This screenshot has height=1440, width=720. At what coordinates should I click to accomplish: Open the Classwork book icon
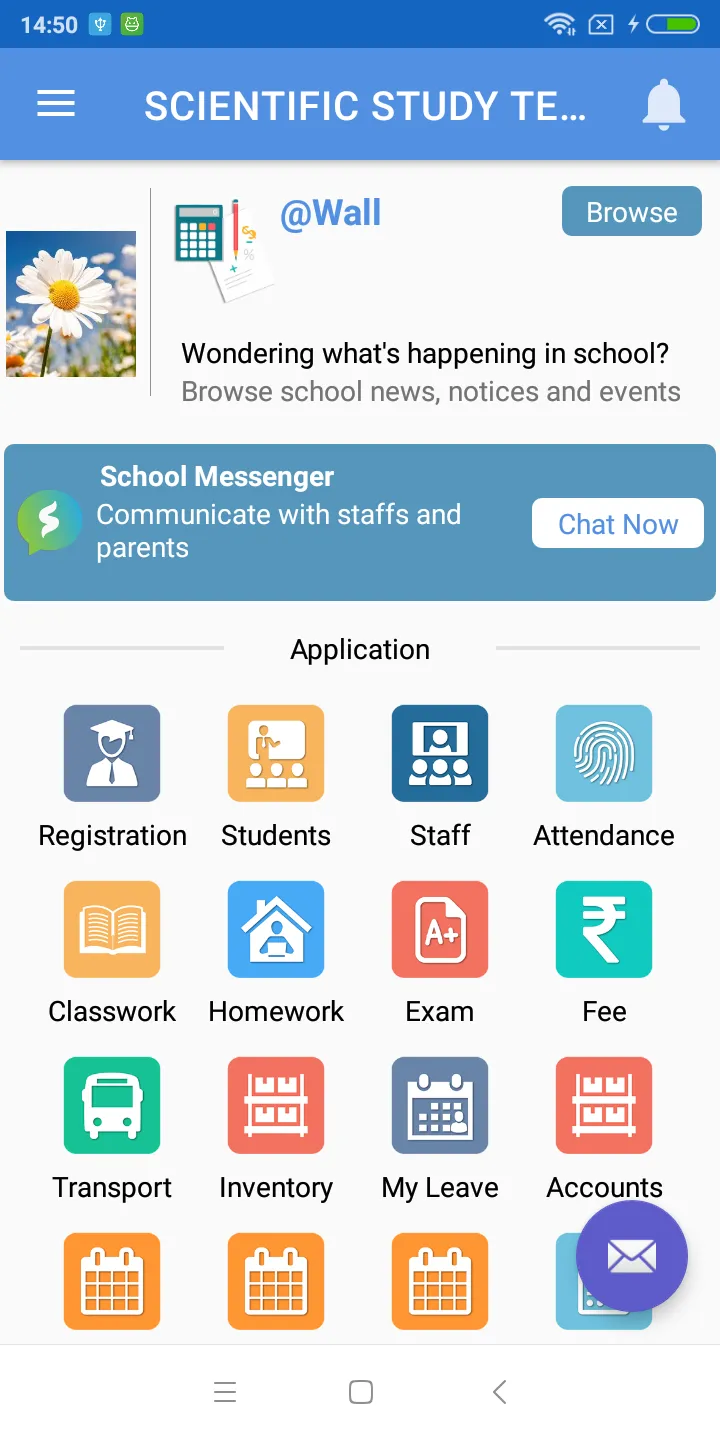(111, 929)
